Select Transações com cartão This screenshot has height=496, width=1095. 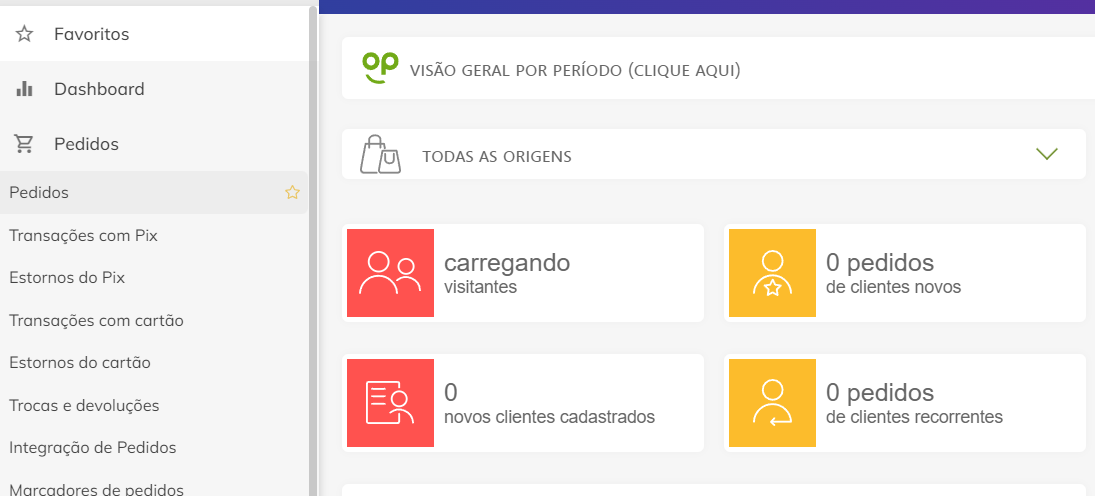(x=96, y=321)
